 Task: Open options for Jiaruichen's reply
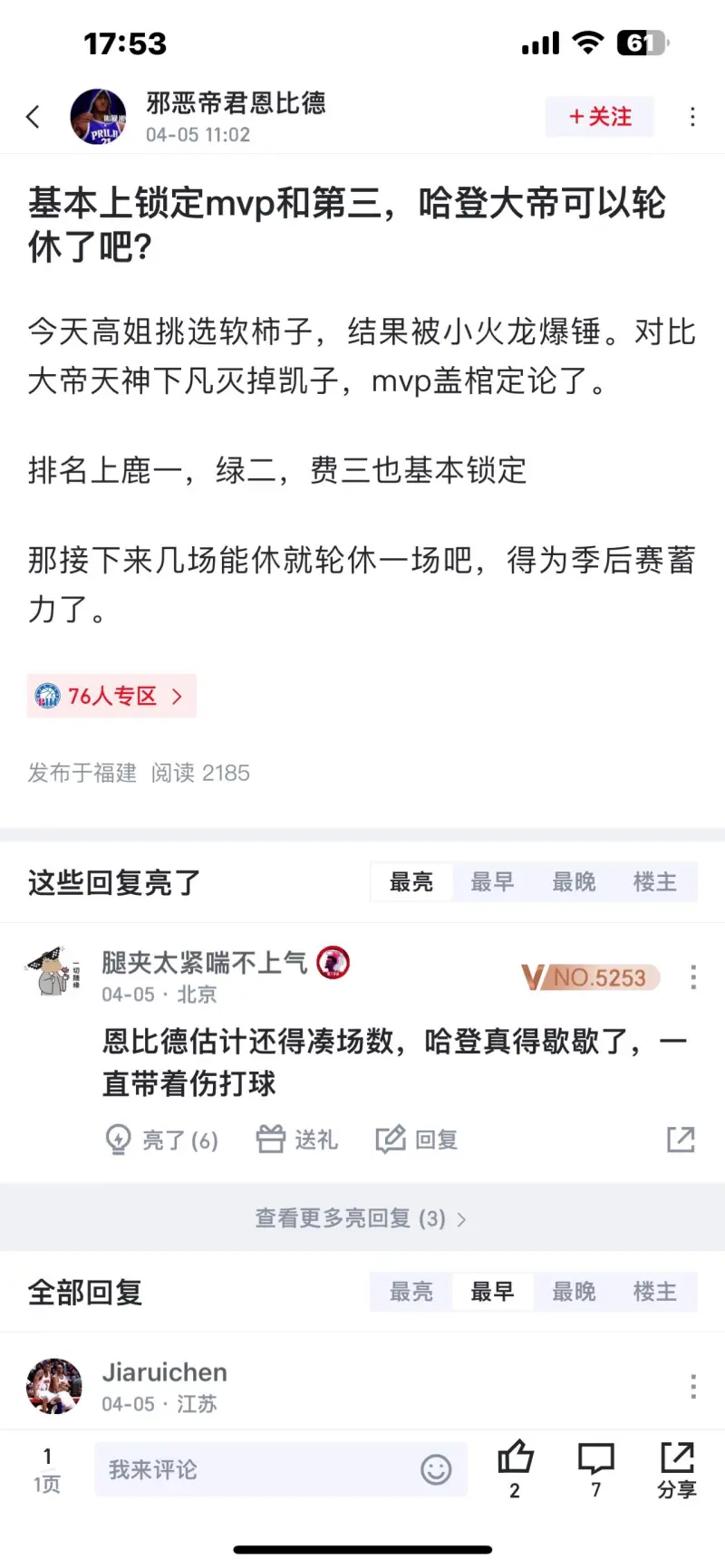692,1386
